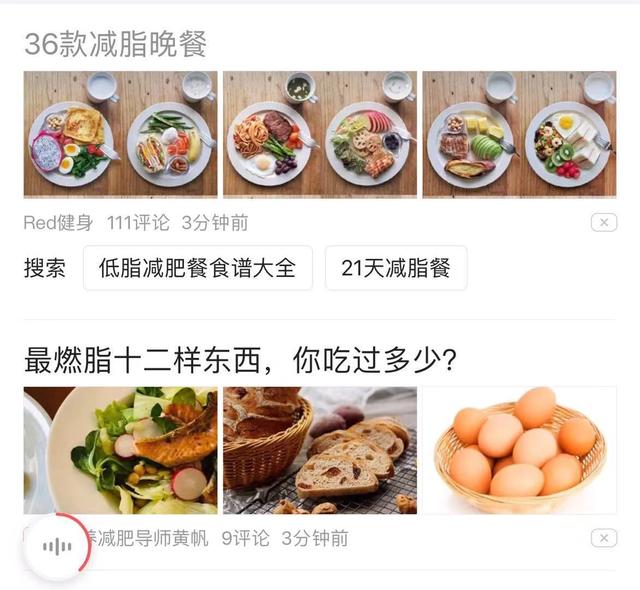
Task: Tap the floating audio playback button
Action: pyautogui.click(x=57, y=546)
